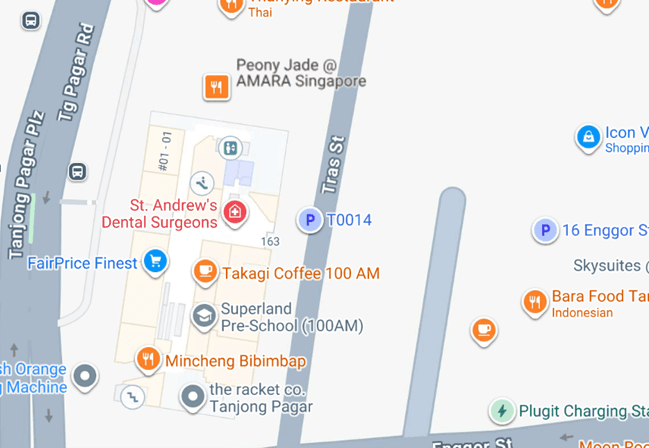Open Peony Jade @ AMARA Singapore restaurant marker
Image resolution: width=649 pixels, height=448 pixels.
coord(216,87)
